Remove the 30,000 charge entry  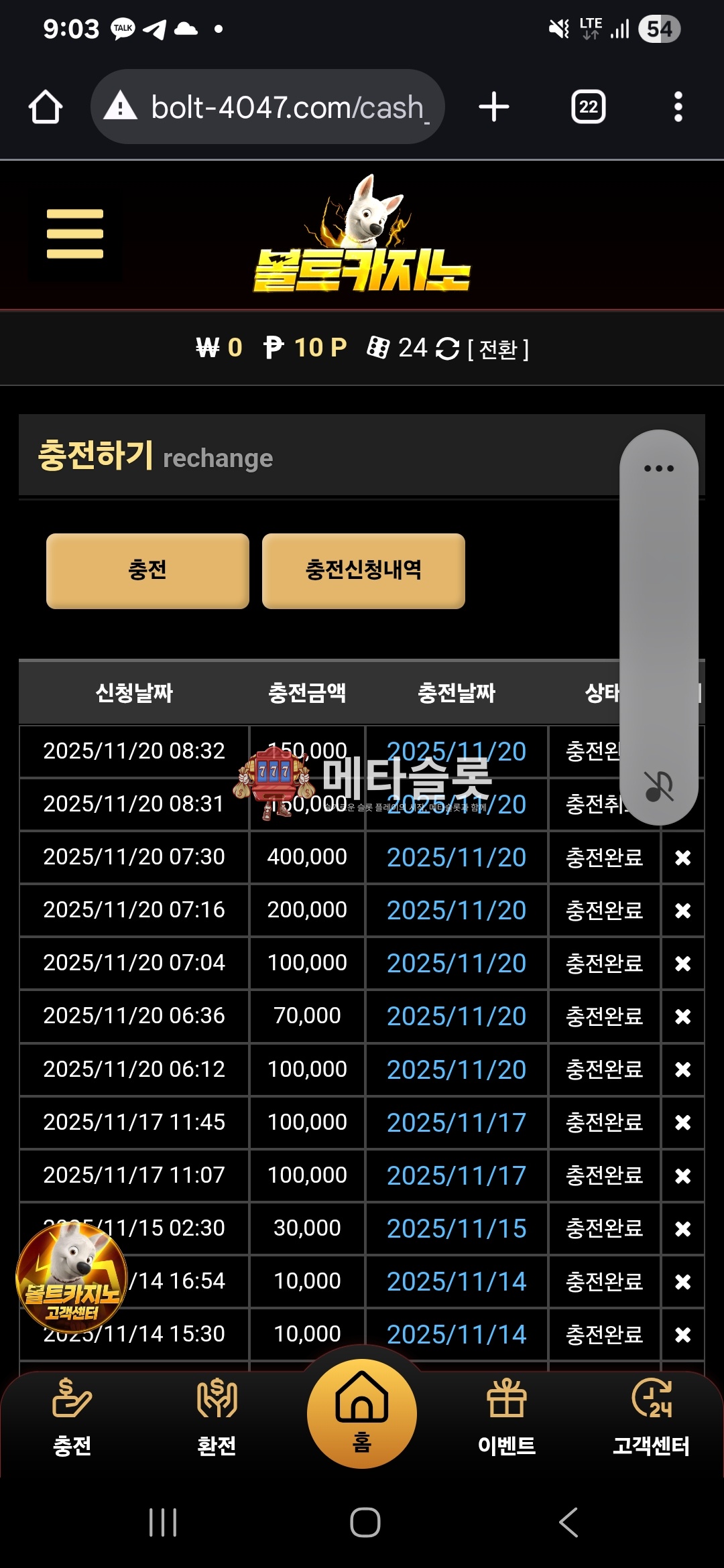tap(682, 1228)
